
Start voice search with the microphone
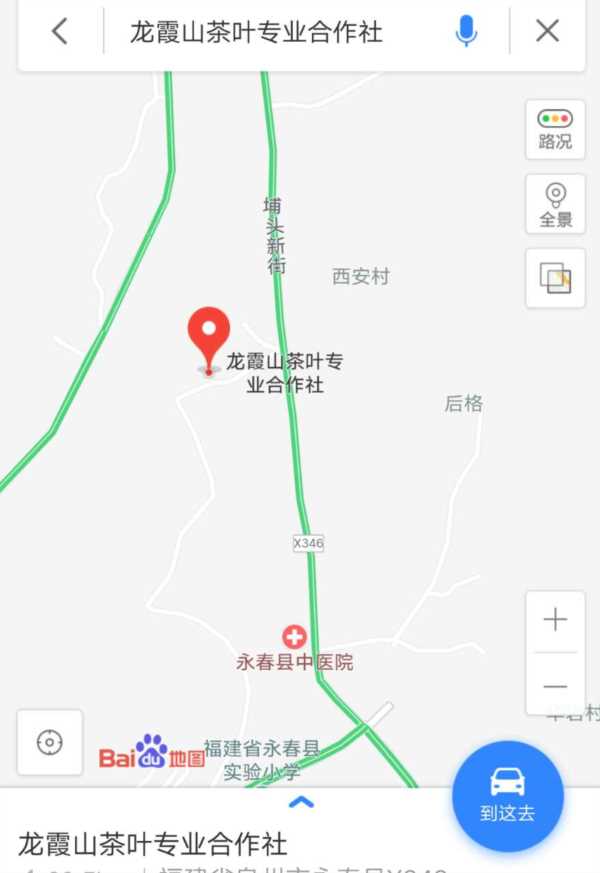[x=466, y=32]
